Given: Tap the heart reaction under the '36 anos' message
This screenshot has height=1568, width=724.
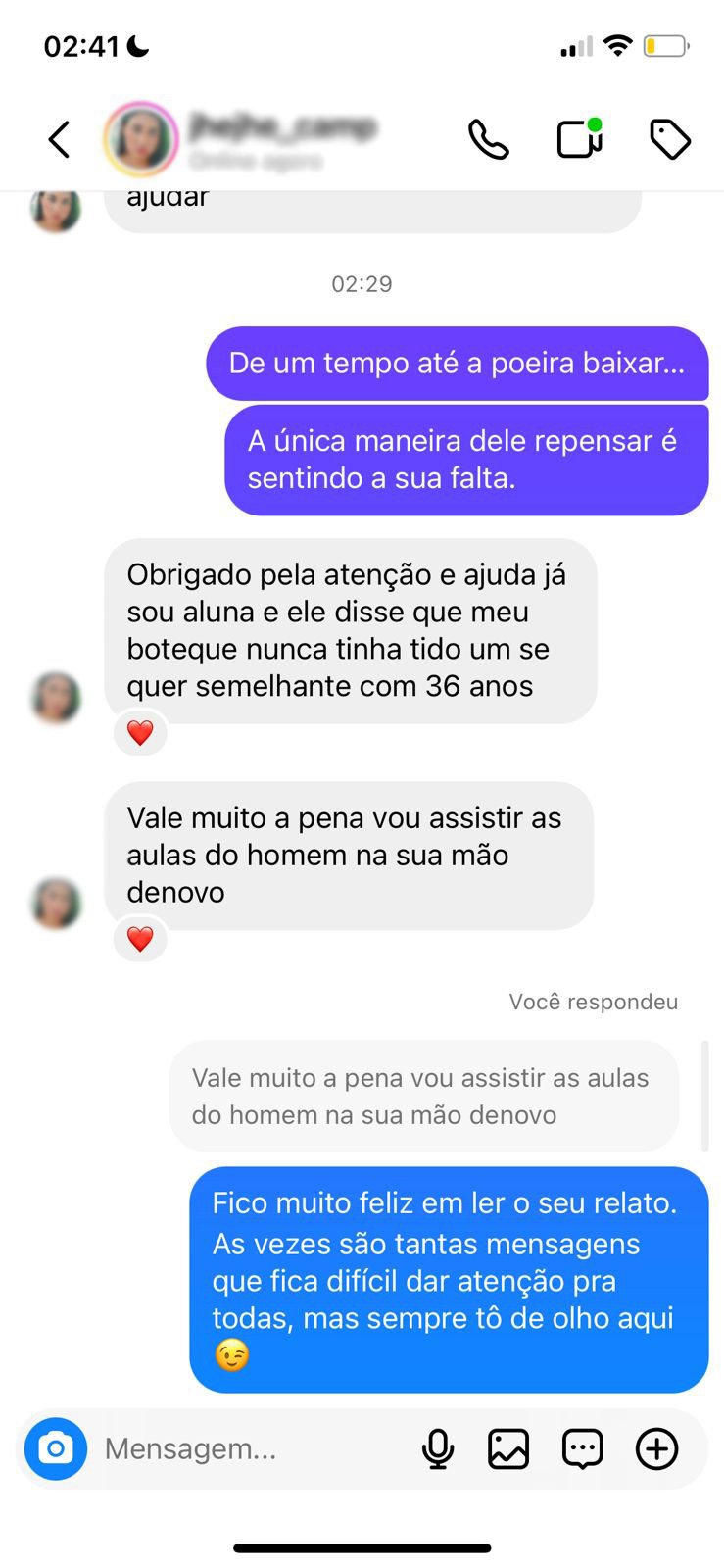Looking at the screenshot, I should coord(140,732).
